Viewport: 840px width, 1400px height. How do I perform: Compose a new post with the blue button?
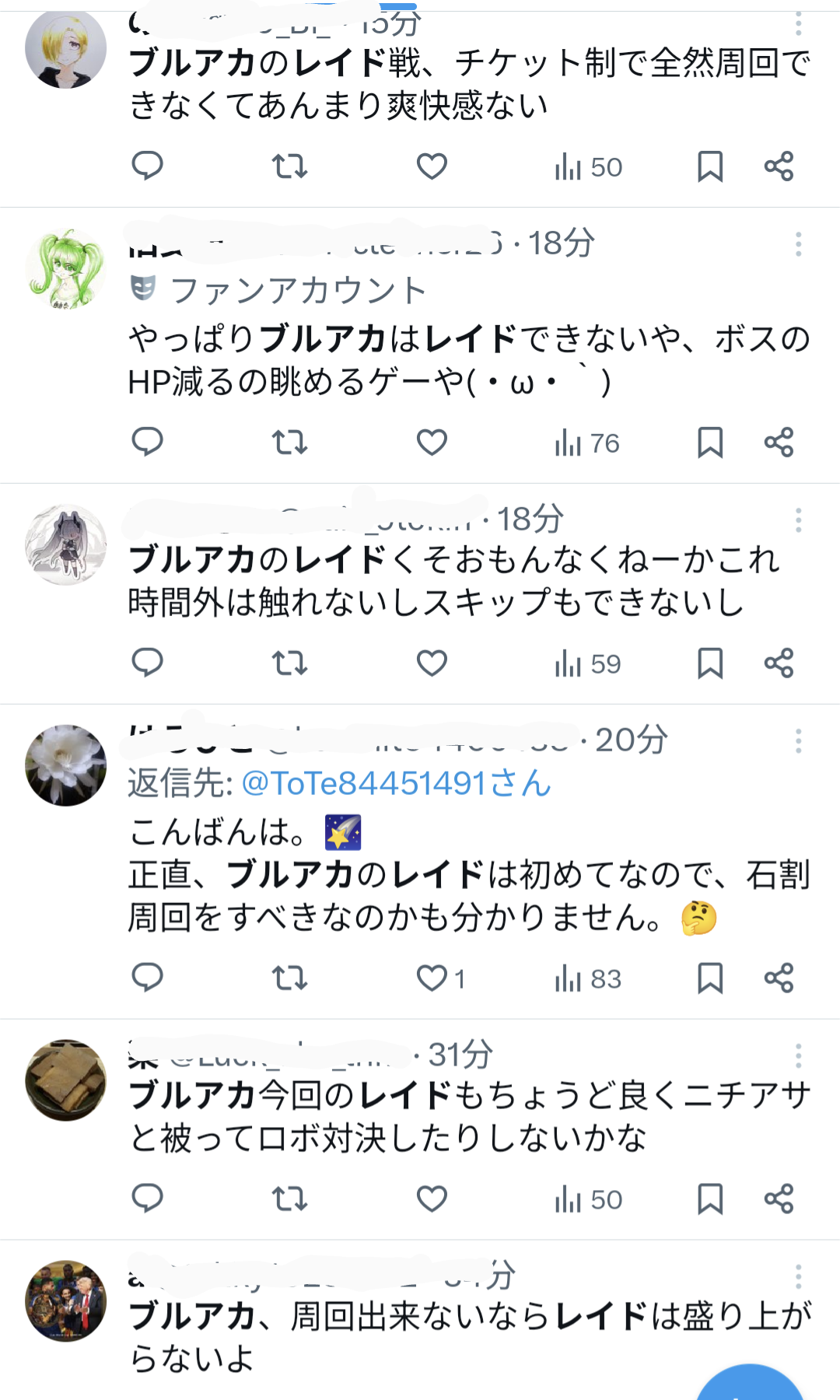tap(751, 1384)
